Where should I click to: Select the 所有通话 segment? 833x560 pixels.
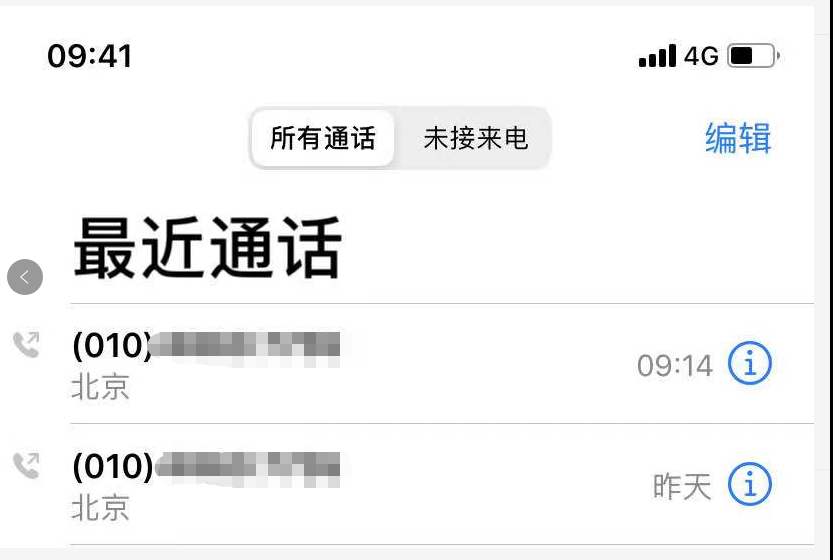322,138
